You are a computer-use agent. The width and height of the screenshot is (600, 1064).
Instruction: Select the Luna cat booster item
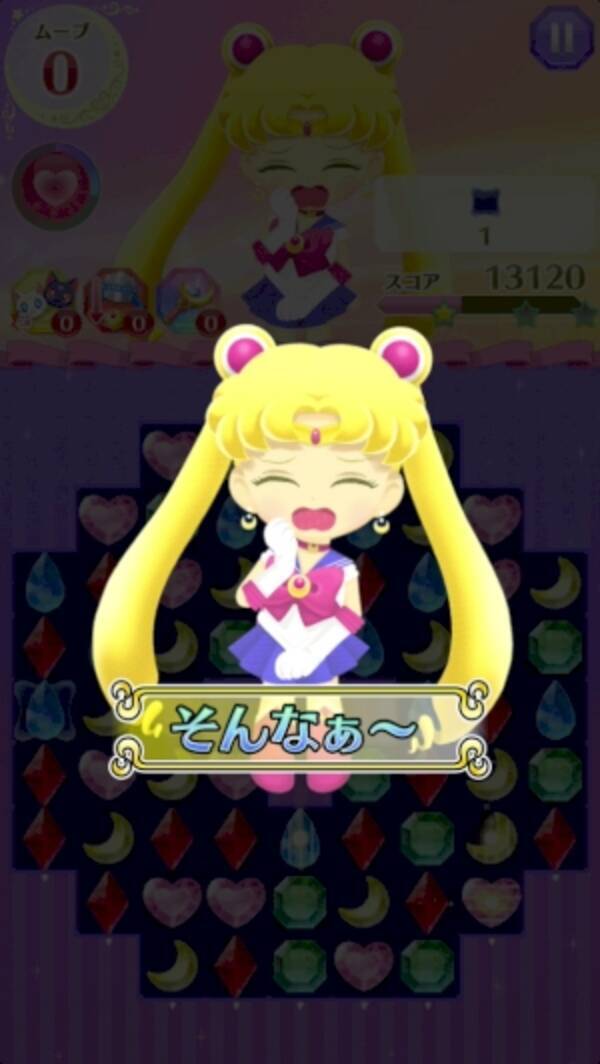click(42, 300)
